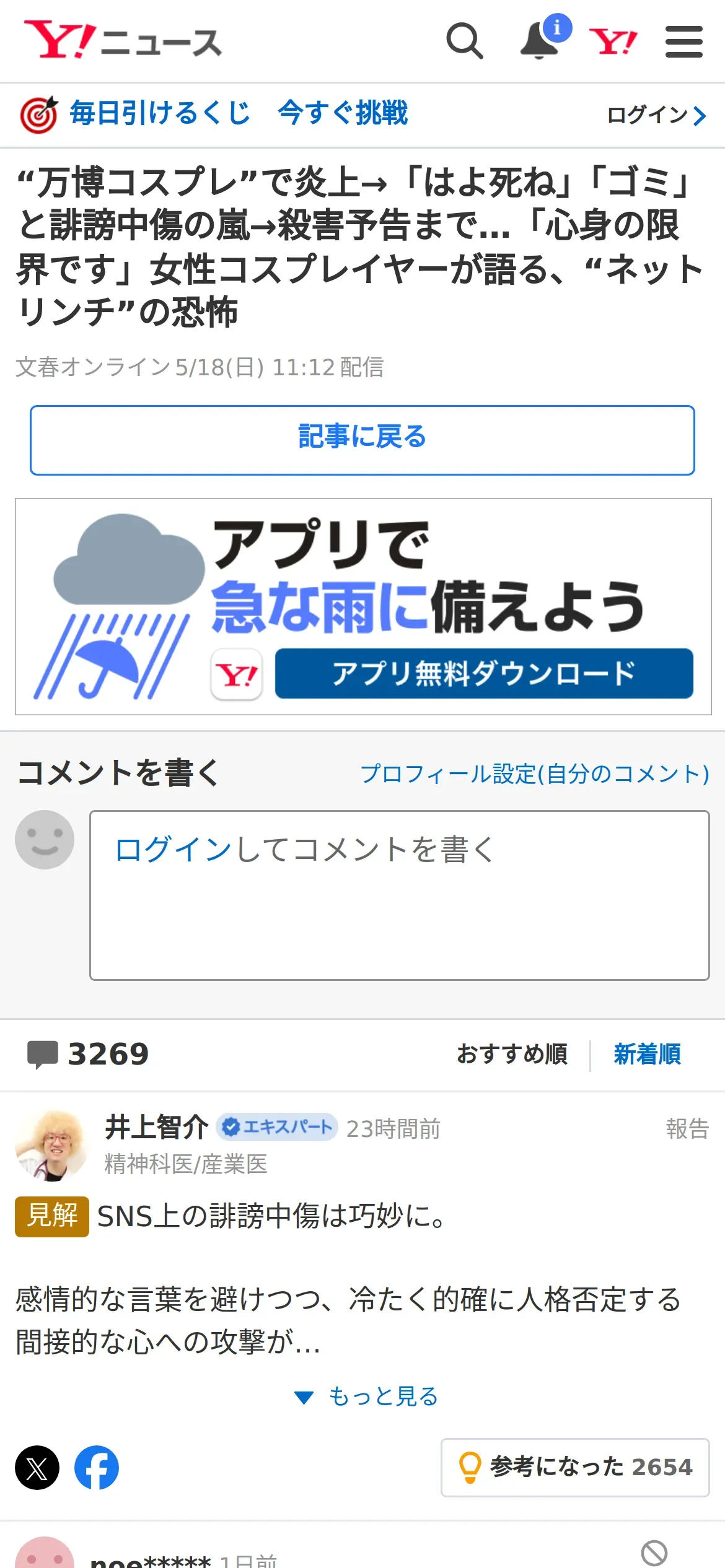
Task: Share 井上智介's comment on X
Action: tap(37, 1468)
